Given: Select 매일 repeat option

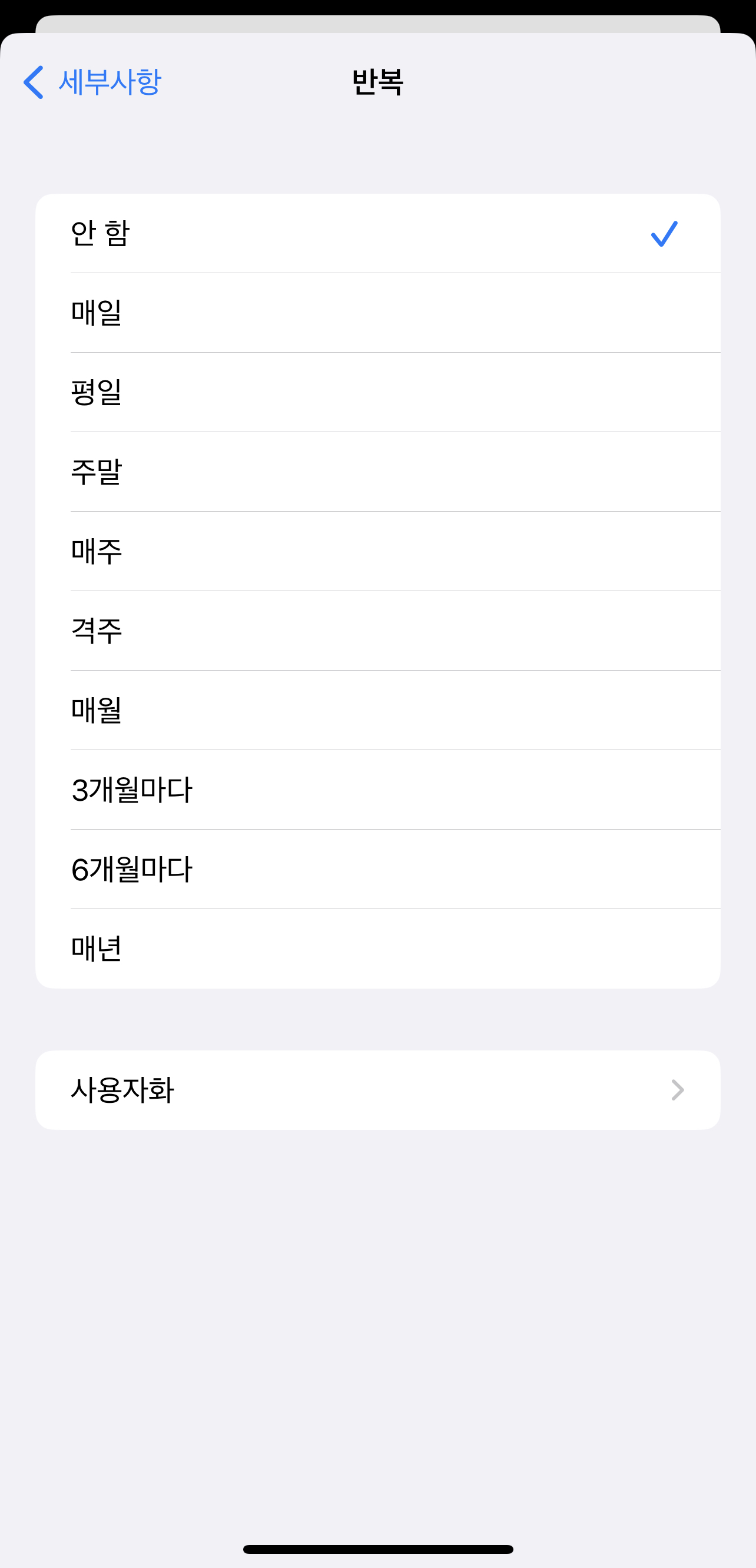Looking at the screenshot, I should [x=378, y=313].
